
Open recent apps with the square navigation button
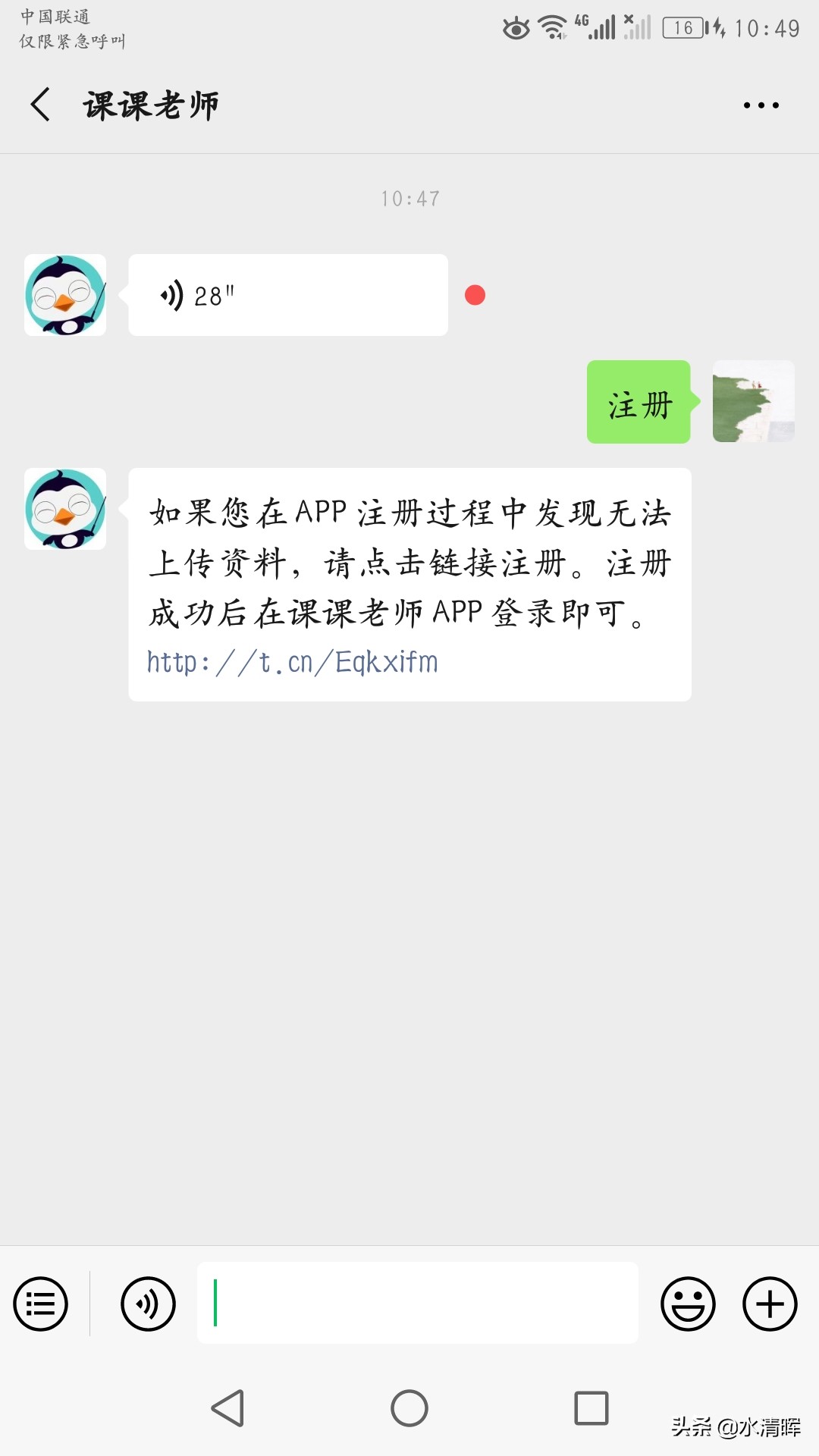pyautogui.click(x=592, y=1409)
